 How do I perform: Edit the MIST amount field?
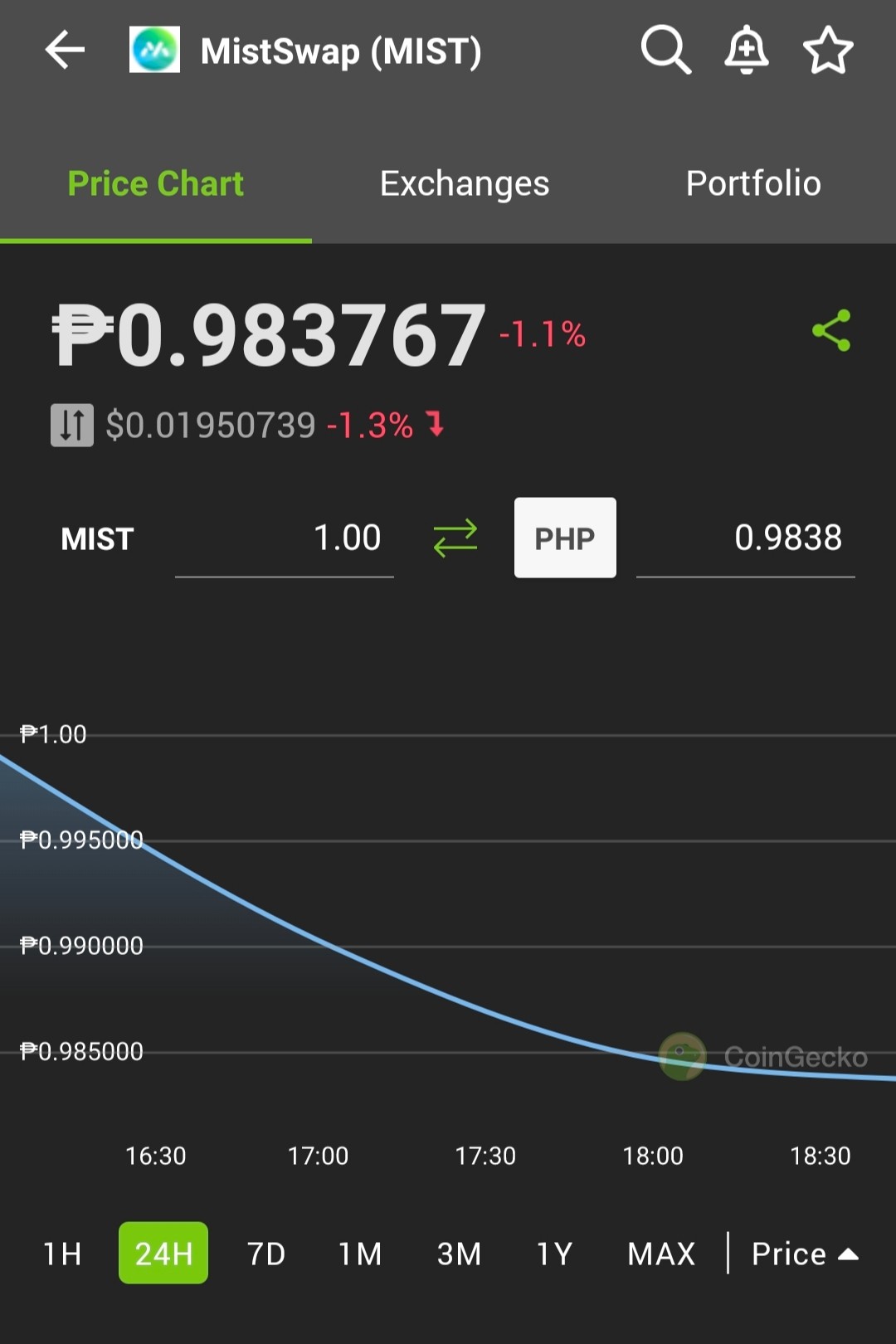(x=285, y=538)
